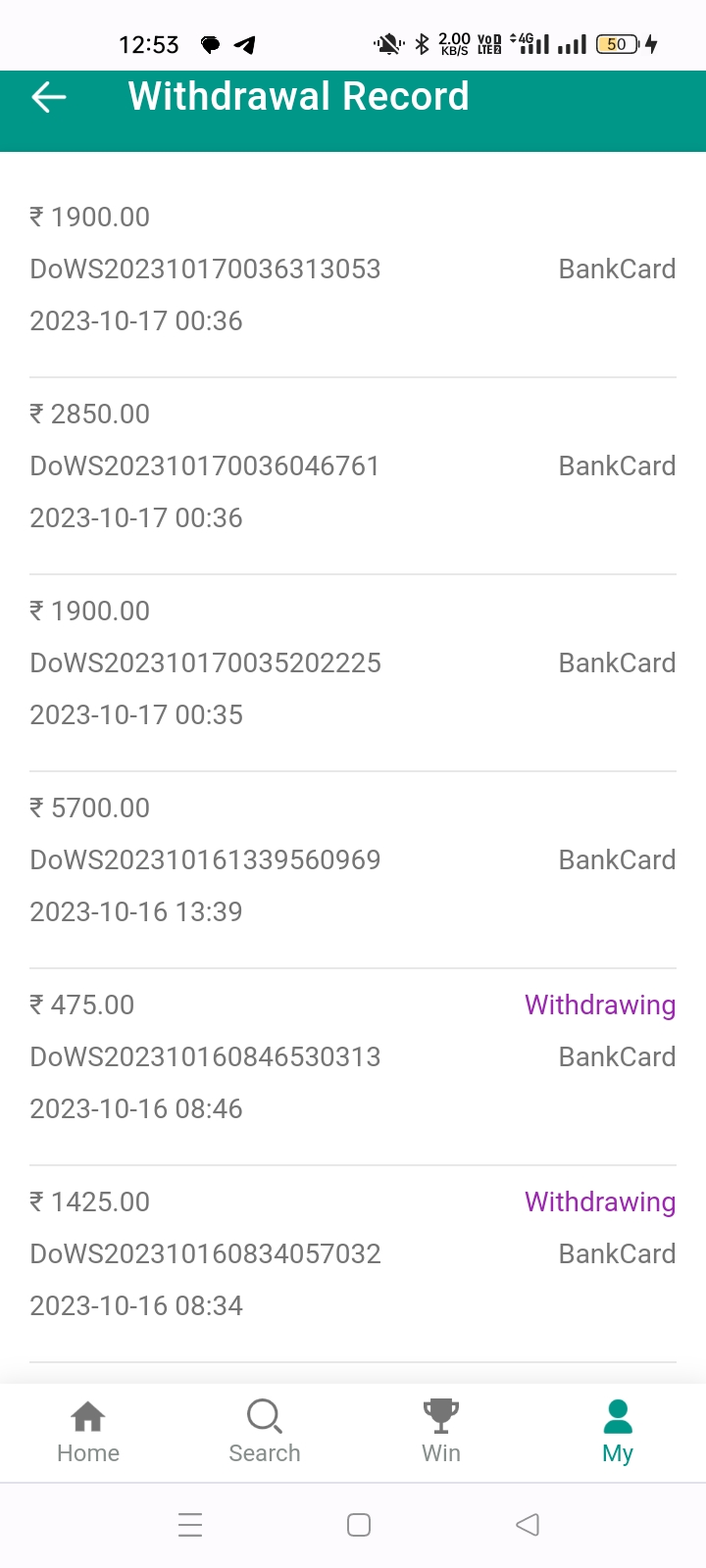This screenshot has height=1568, width=706.
Task: Switch to the Home tab
Action: point(88,1432)
